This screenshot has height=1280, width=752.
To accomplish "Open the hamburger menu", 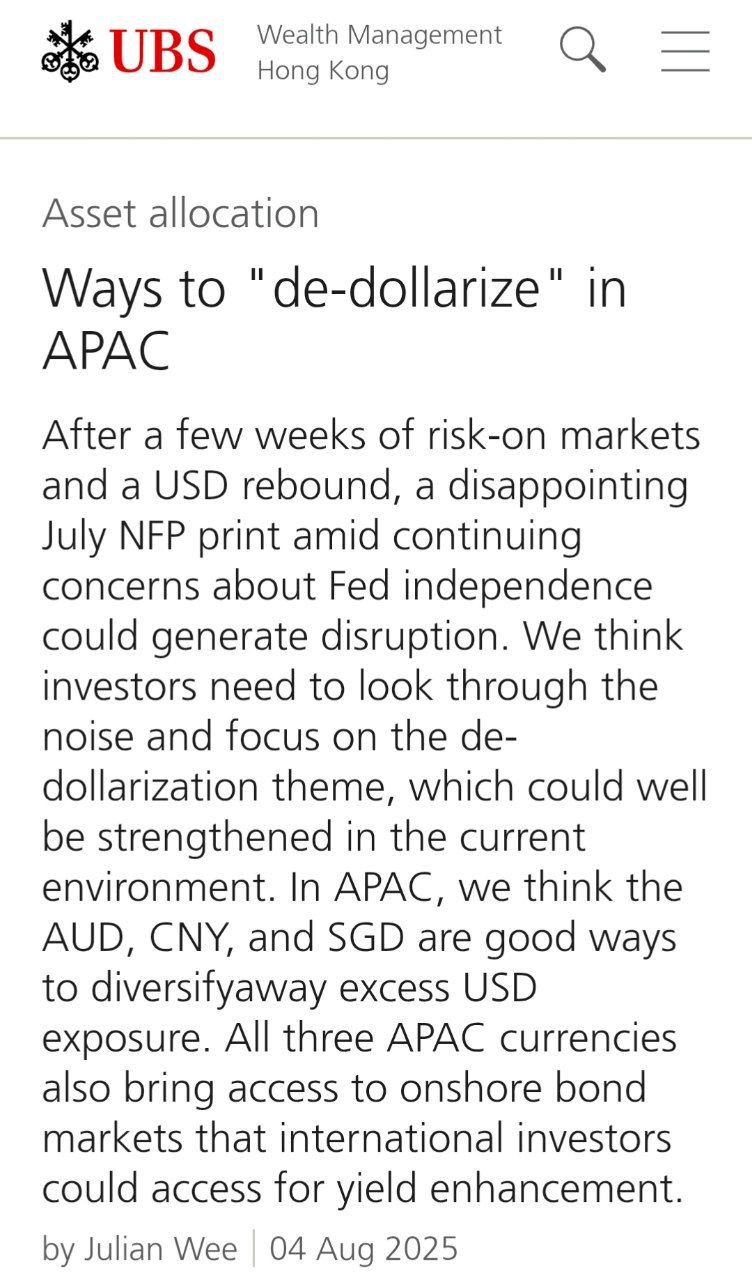I will (x=685, y=51).
